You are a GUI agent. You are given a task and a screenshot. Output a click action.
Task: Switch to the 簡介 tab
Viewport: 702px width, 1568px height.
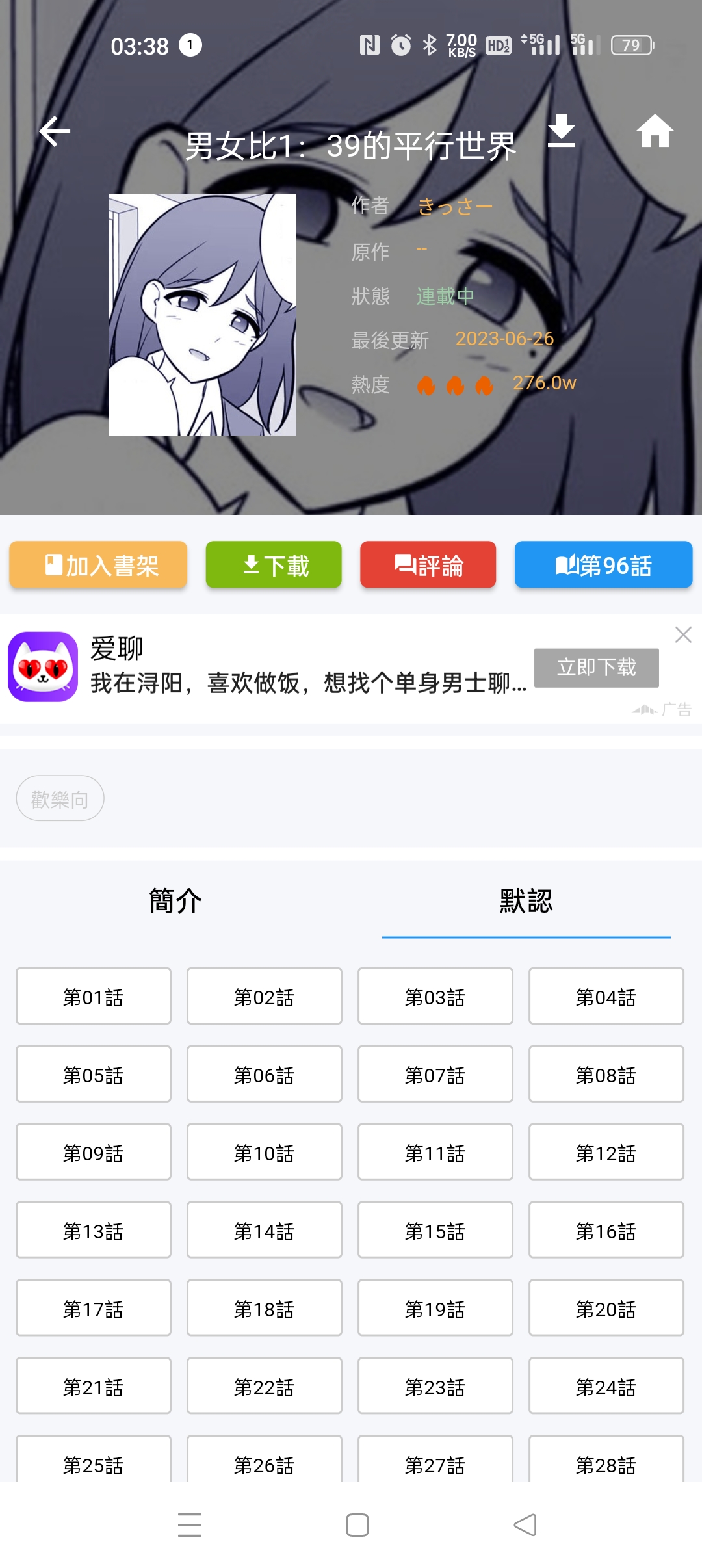[x=175, y=901]
